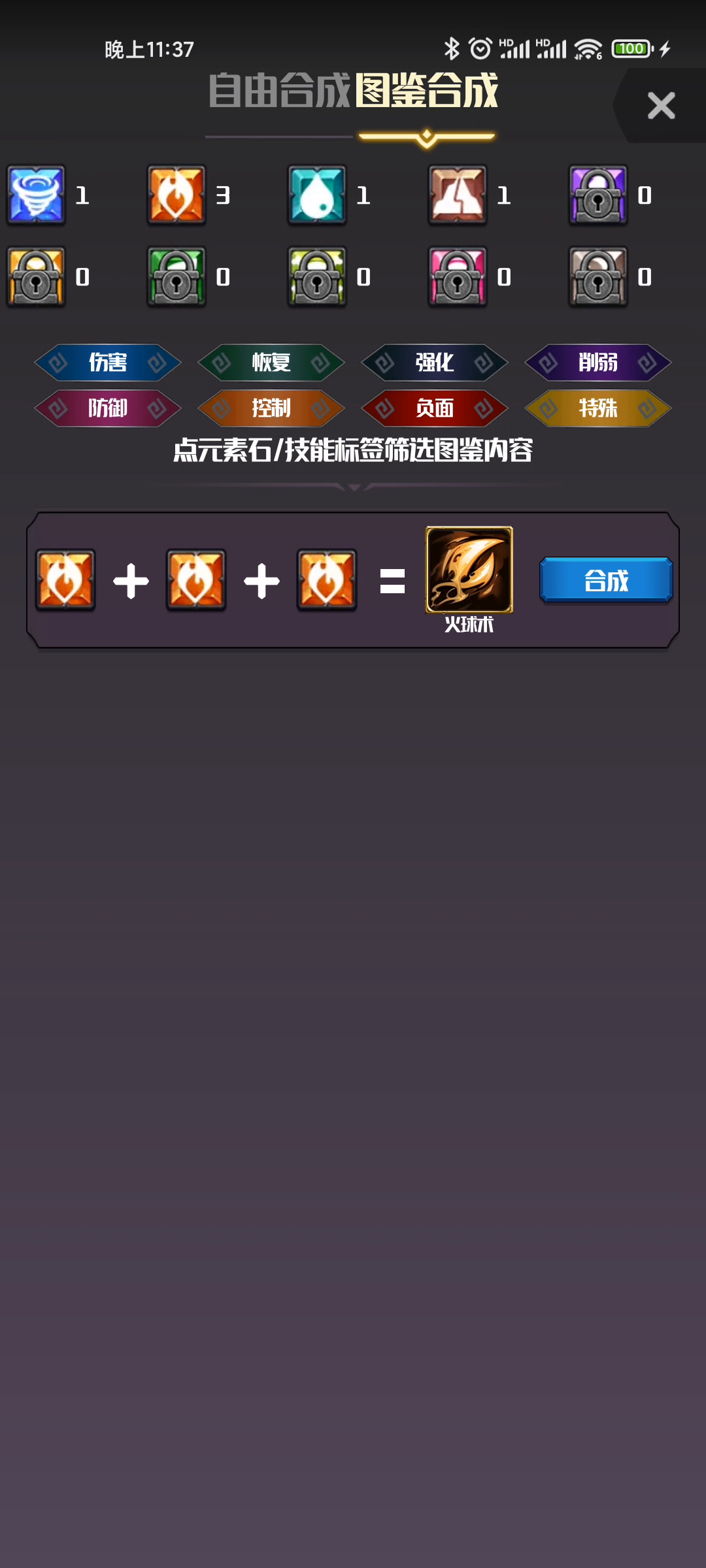
Task: Select the 伤害 skill tag
Action: pyautogui.click(x=108, y=362)
